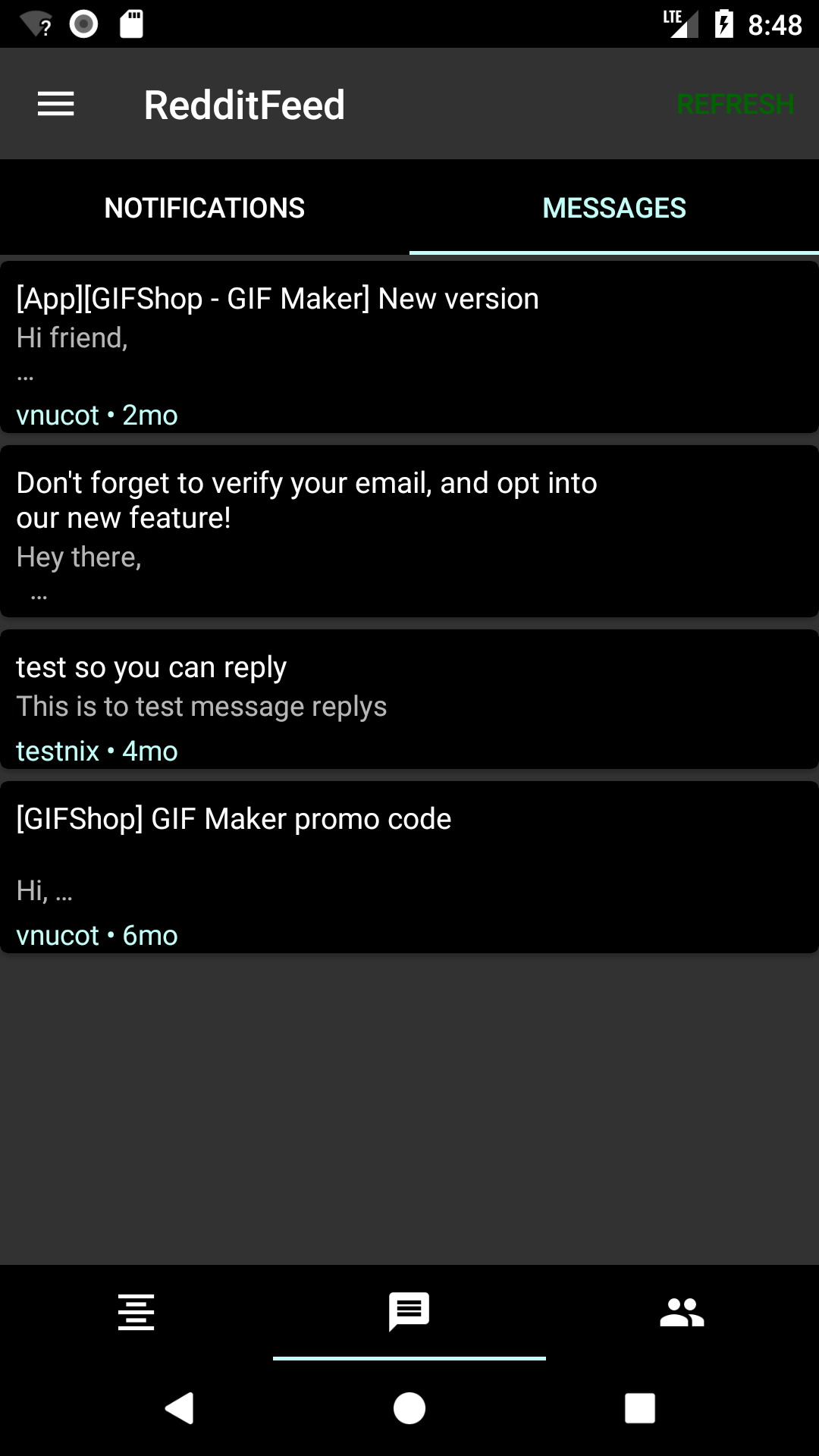Open the people tab in bottom bar
The width and height of the screenshot is (819, 1456).
682,1312
